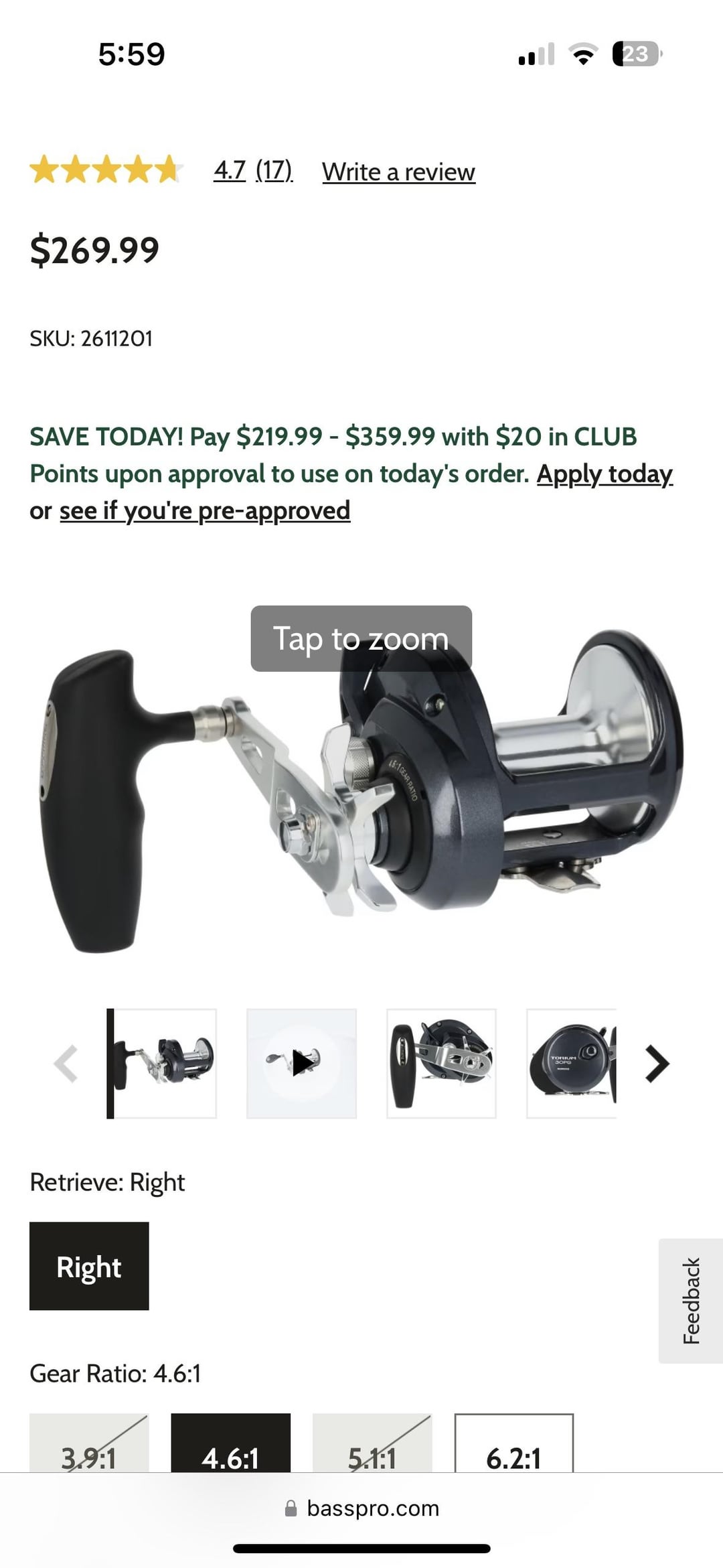Choose the 3.9:1 gear ratio

click(x=89, y=1450)
